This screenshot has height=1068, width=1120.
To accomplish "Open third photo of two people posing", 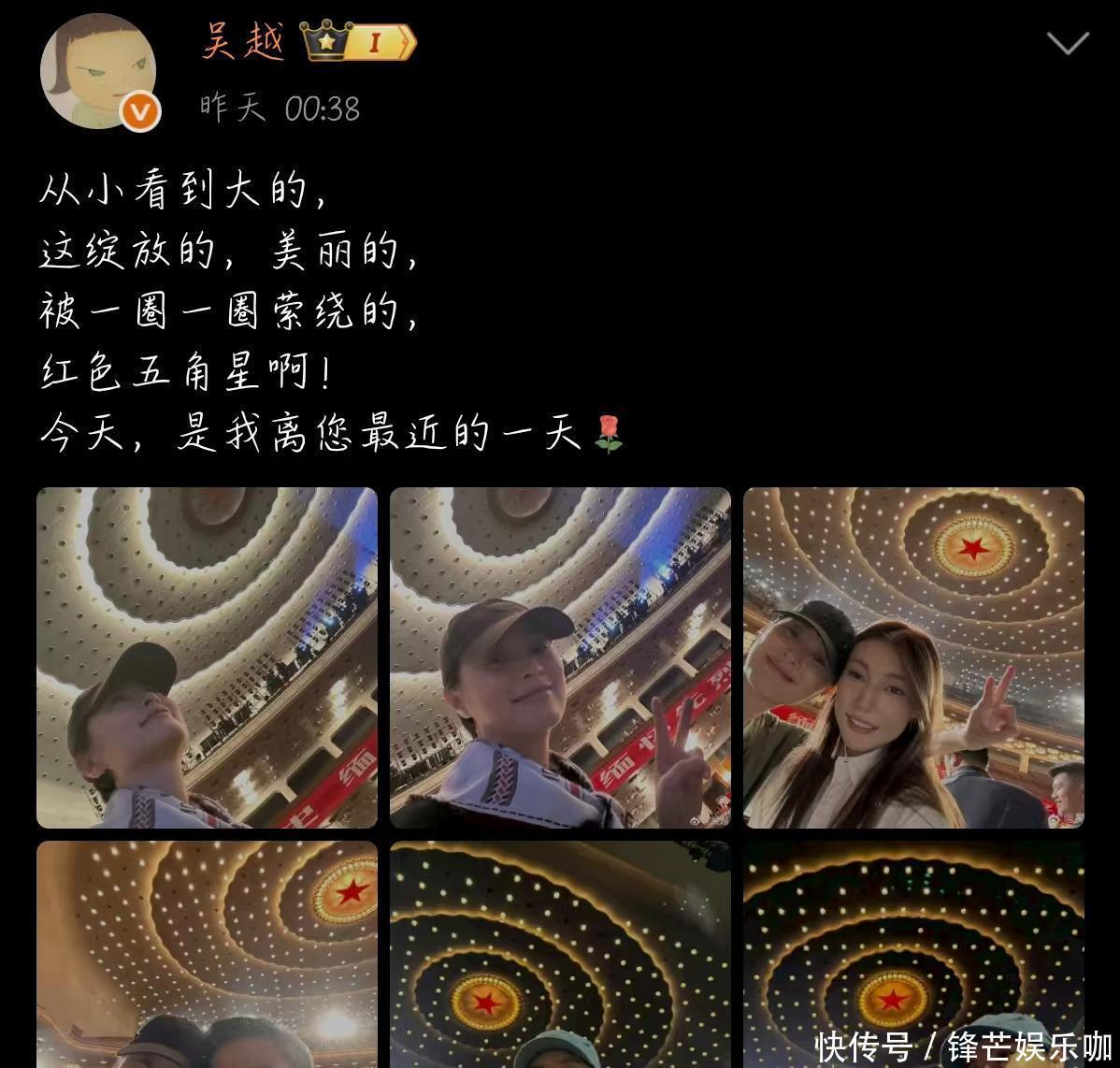I will [913, 657].
